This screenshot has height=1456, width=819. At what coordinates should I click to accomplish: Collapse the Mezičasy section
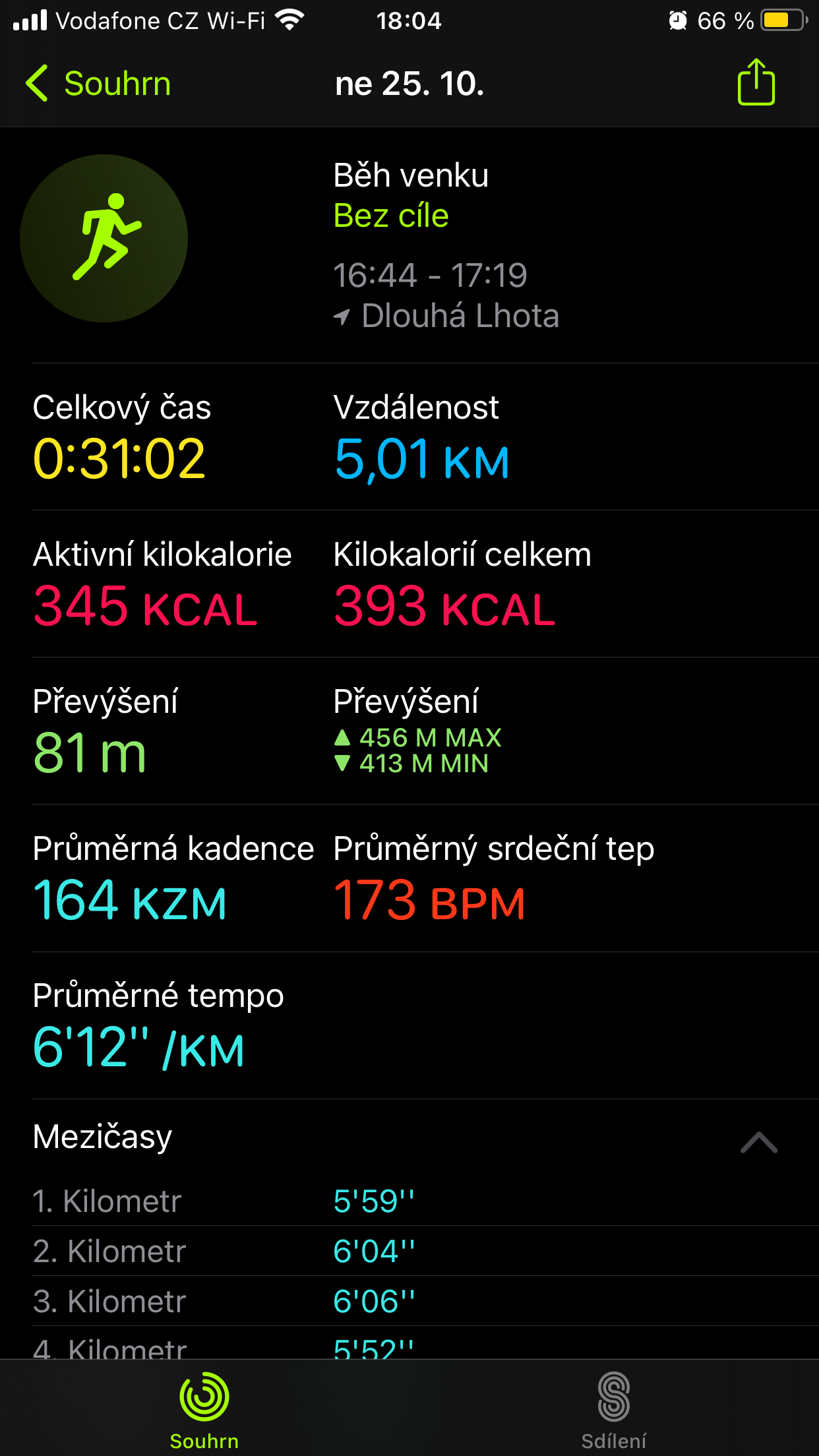coord(759,1141)
